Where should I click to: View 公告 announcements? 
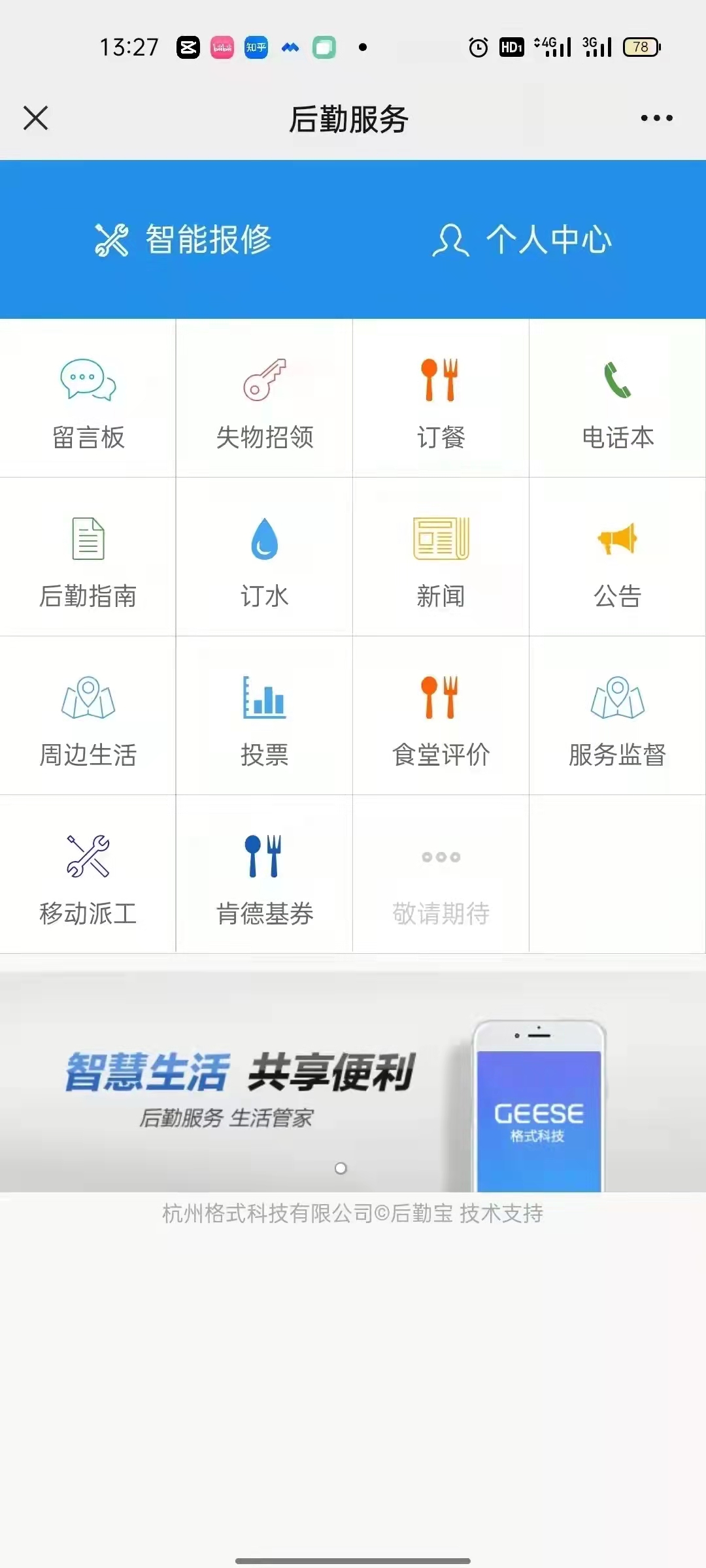(x=617, y=557)
